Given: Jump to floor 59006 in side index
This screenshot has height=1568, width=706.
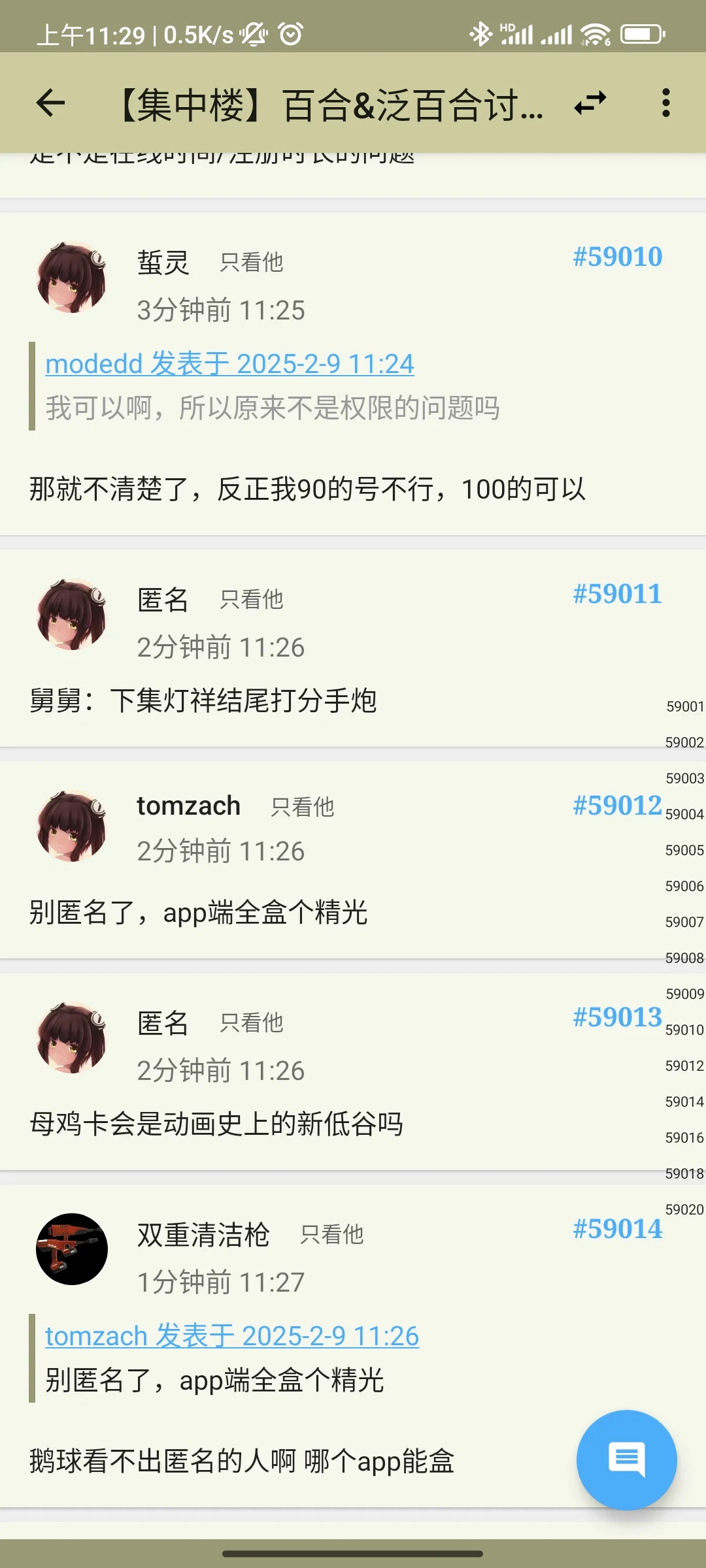Looking at the screenshot, I should click(x=684, y=886).
